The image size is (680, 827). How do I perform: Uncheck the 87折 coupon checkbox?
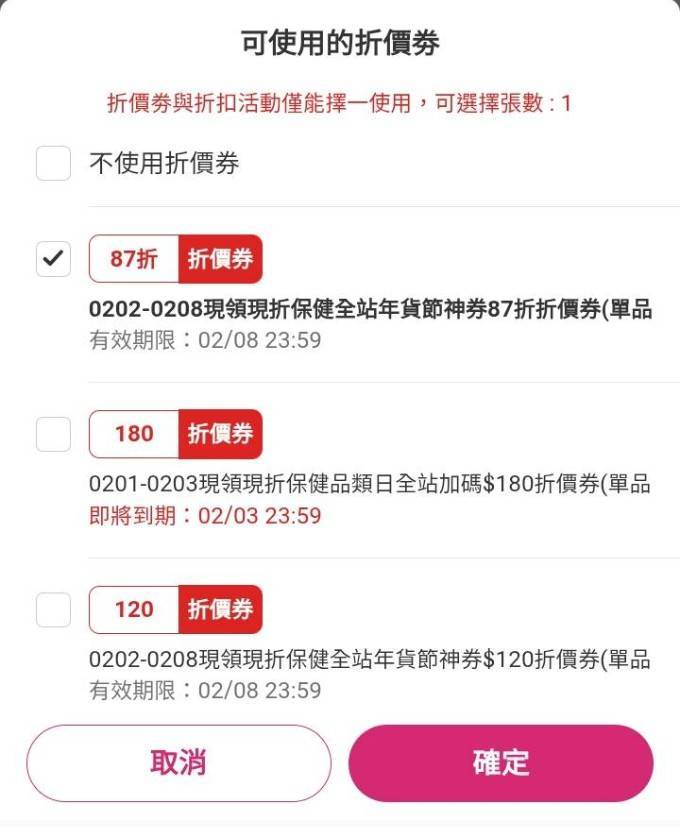tap(53, 259)
